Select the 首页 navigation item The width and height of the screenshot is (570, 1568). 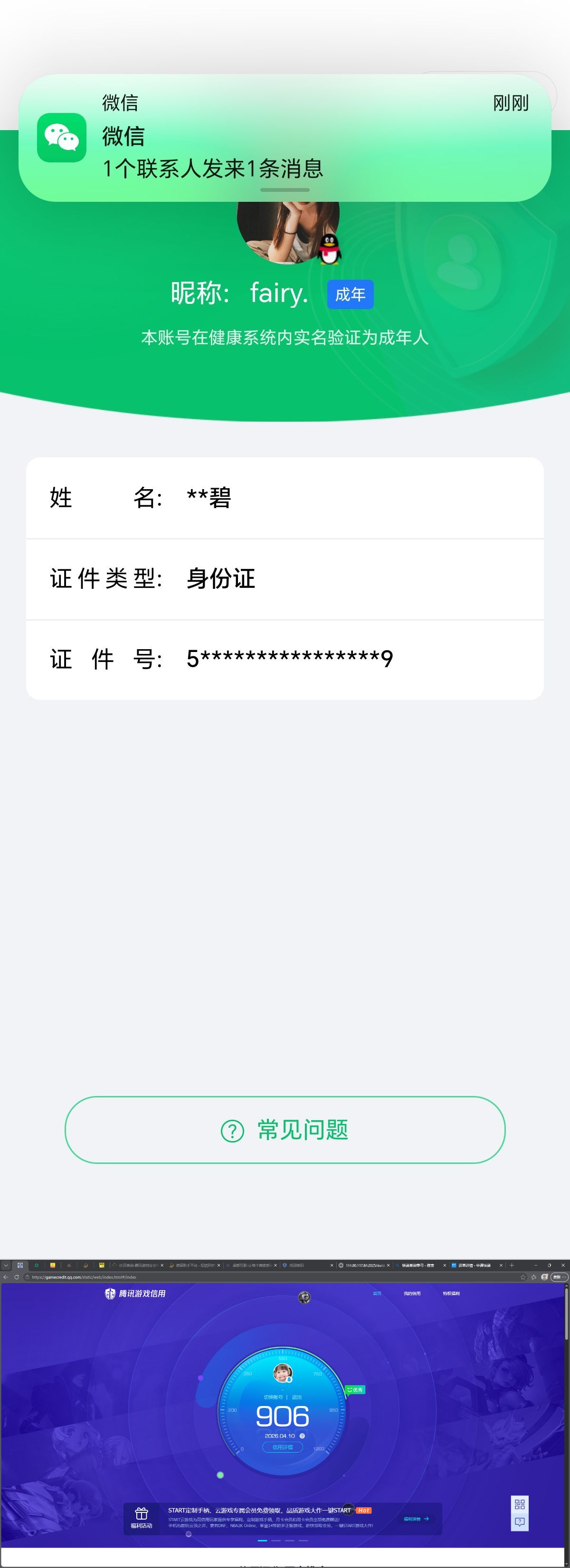point(378,1294)
